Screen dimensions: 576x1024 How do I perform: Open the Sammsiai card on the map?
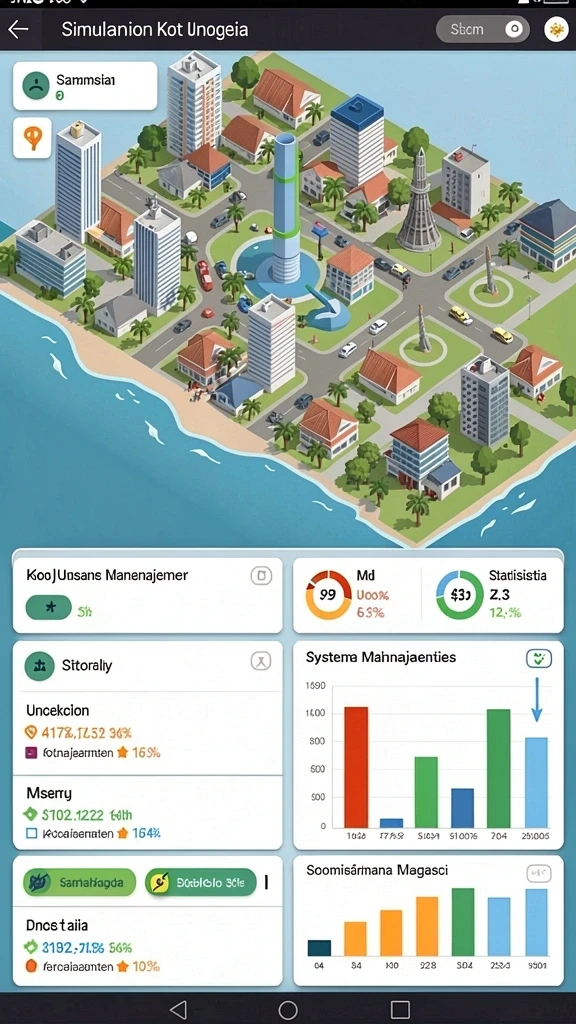coord(85,86)
